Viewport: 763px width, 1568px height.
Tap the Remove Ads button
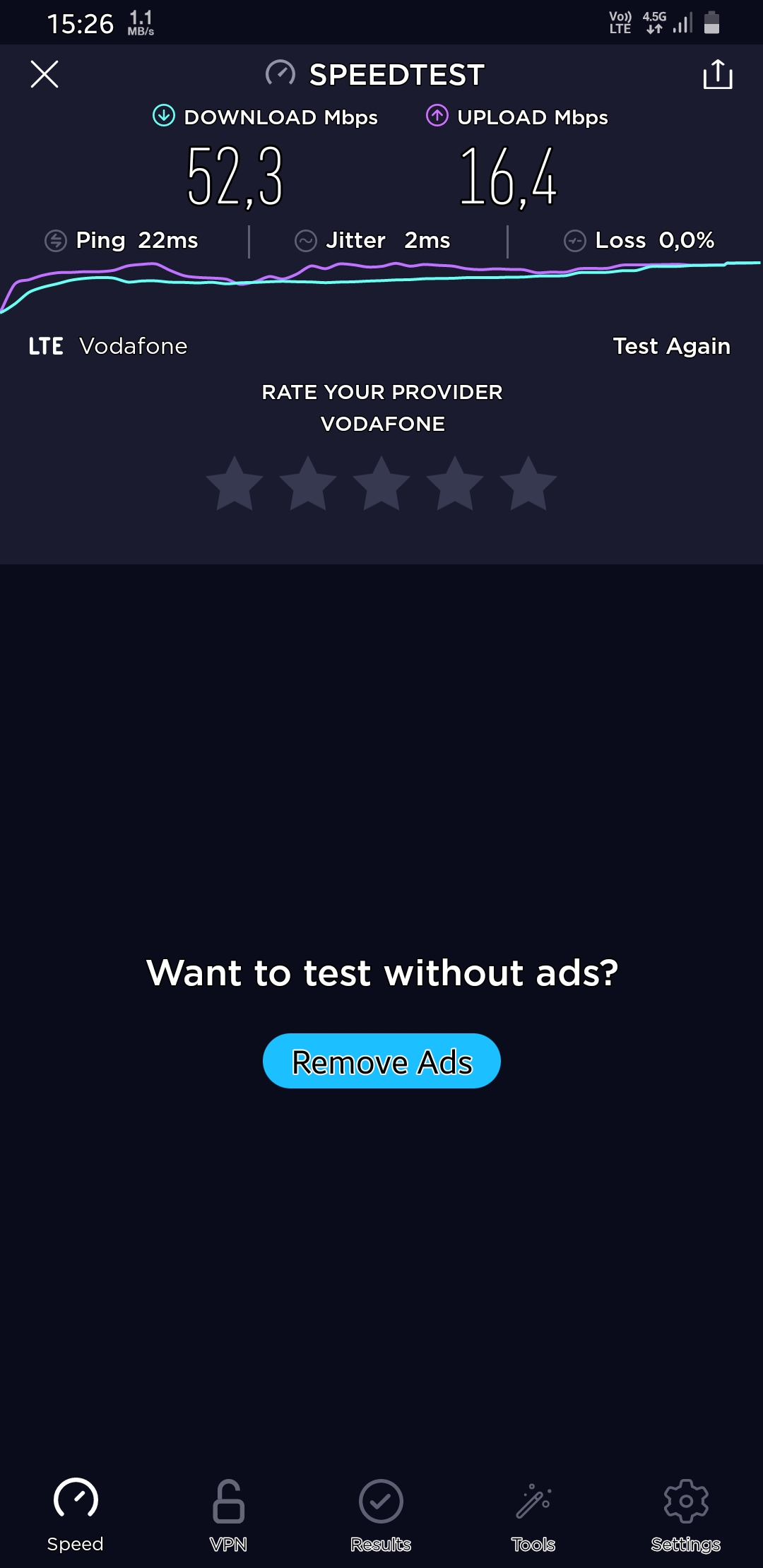[x=381, y=1061]
